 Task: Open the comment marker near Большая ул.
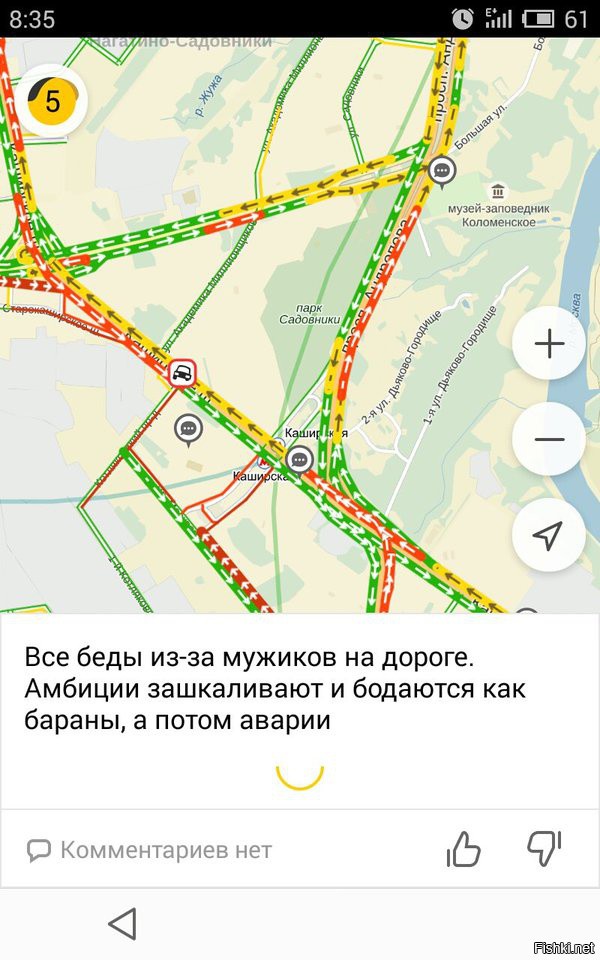click(441, 171)
